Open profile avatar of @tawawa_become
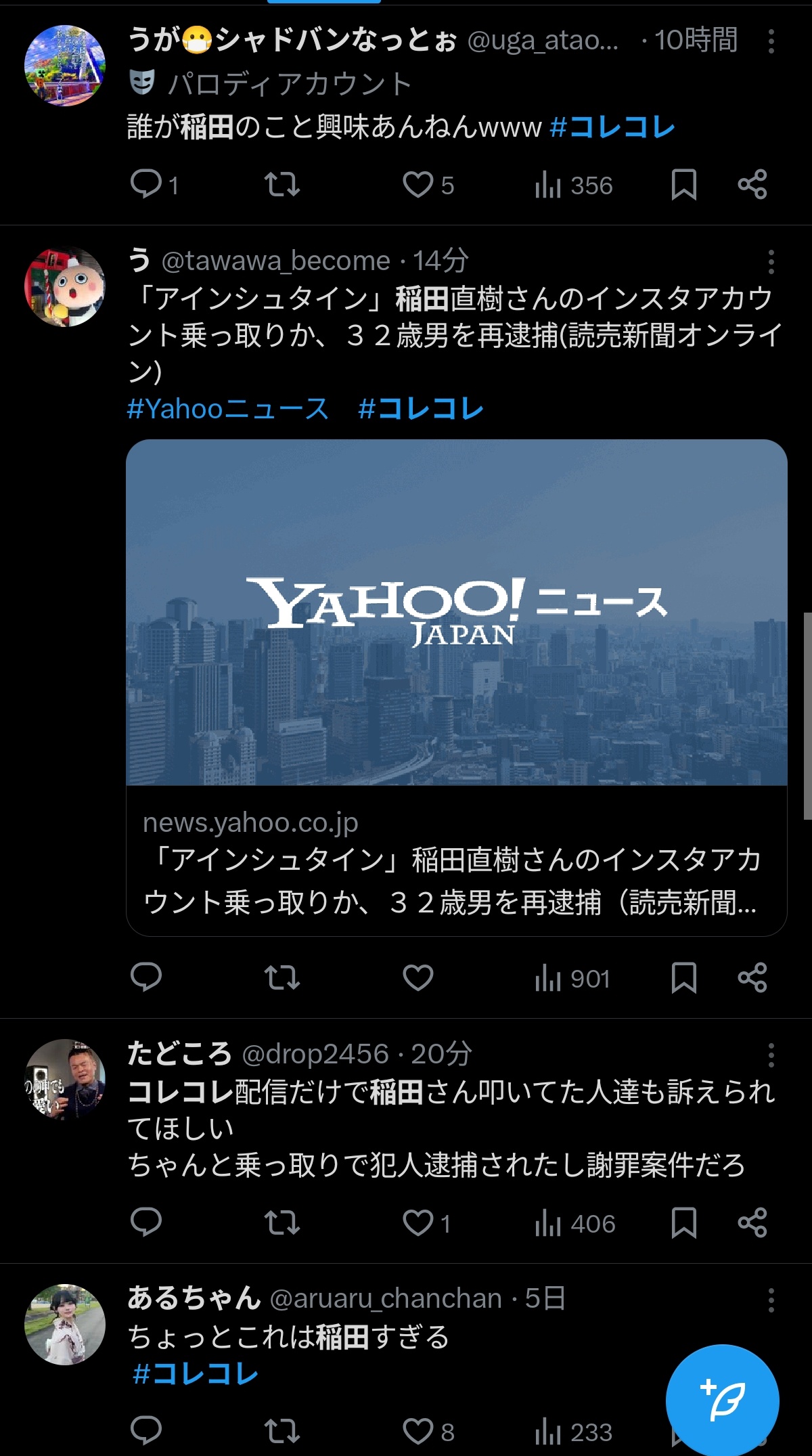Viewport: 812px width, 1456px height. (65, 287)
